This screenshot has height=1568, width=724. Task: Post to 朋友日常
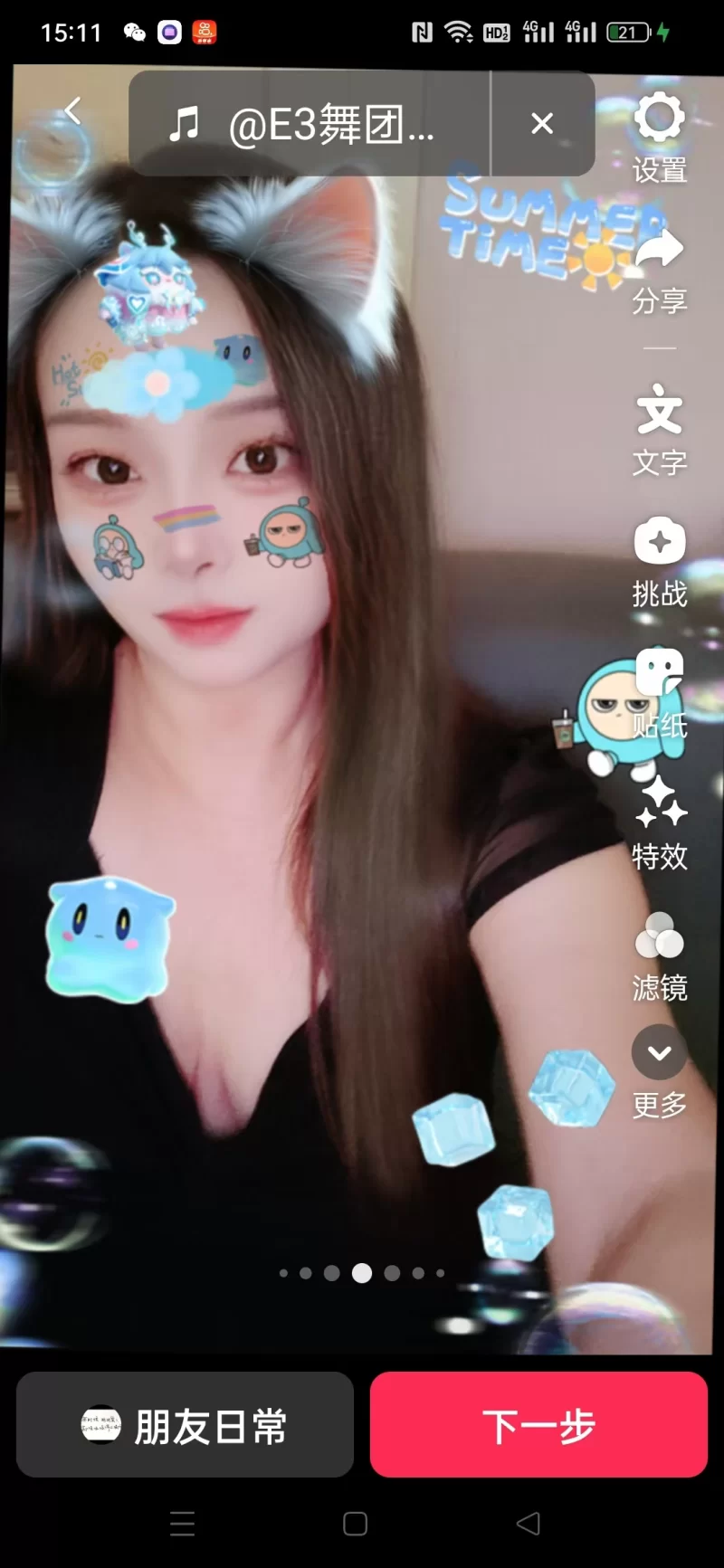click(x=185, y=1425)
